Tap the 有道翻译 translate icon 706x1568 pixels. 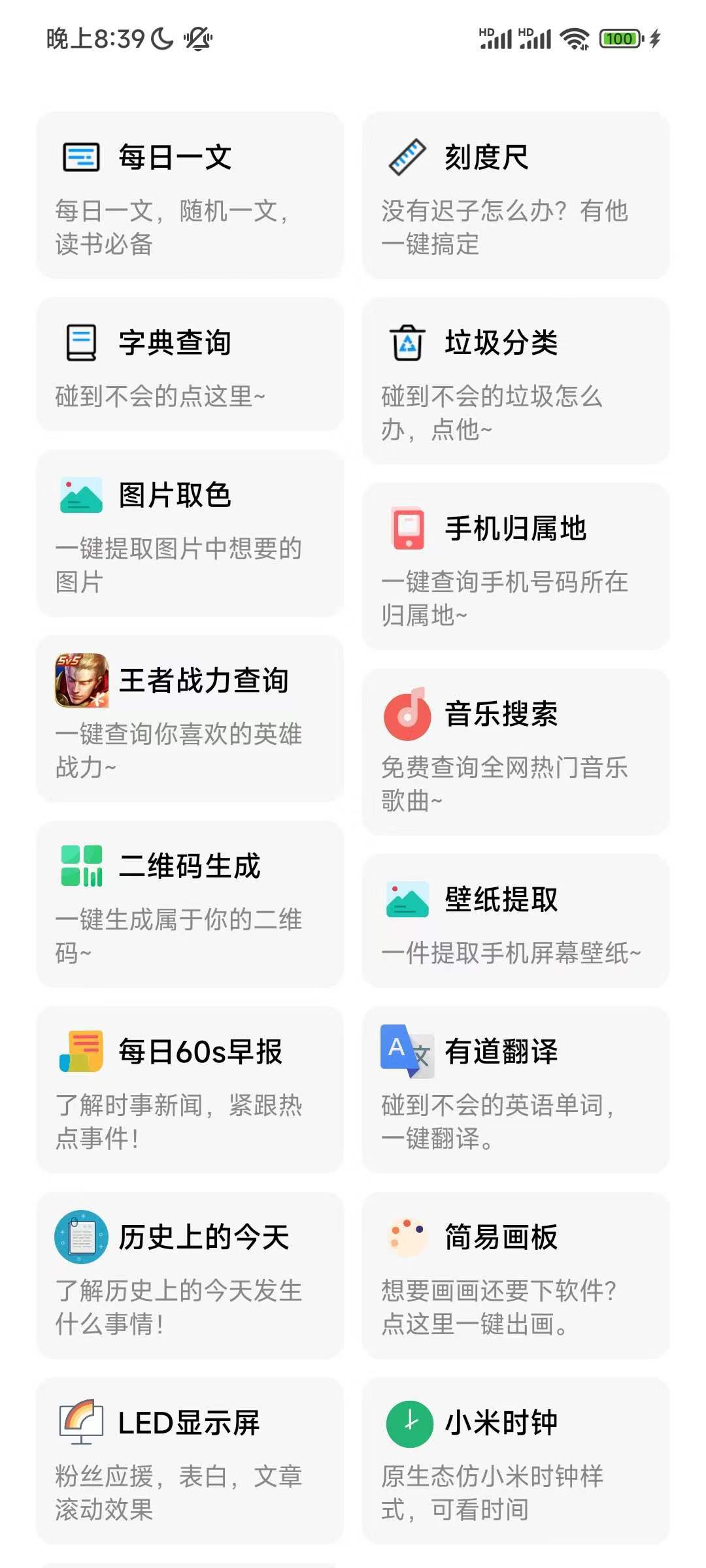pos(407,1051)
